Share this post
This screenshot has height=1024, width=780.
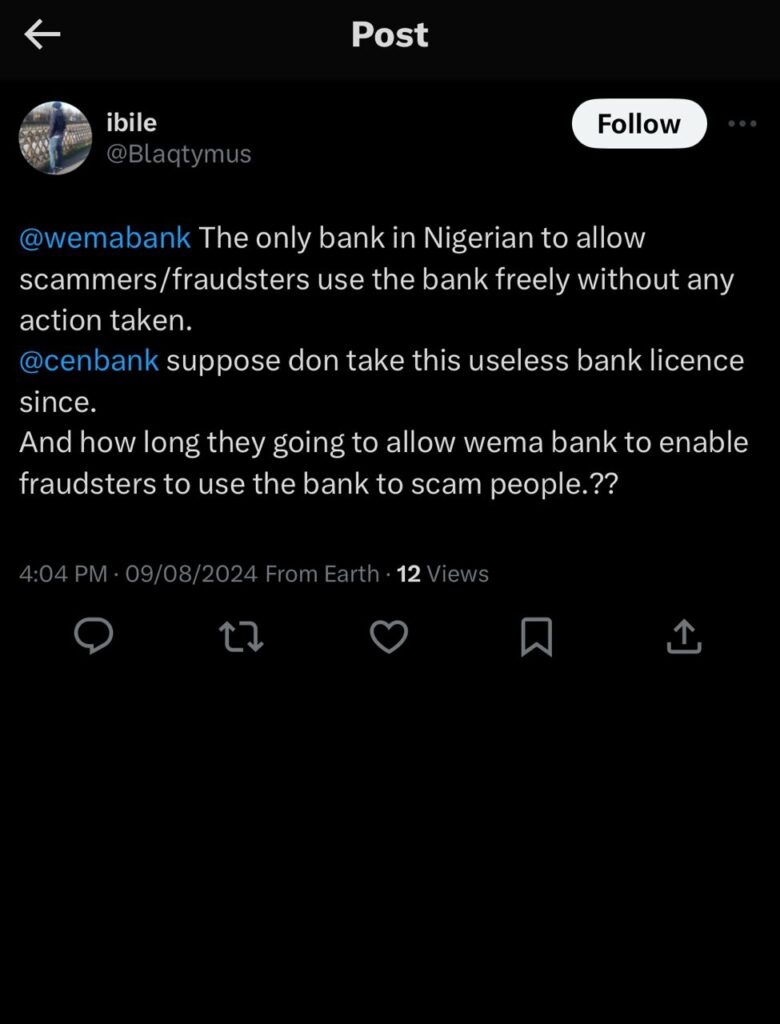(684, 636)
